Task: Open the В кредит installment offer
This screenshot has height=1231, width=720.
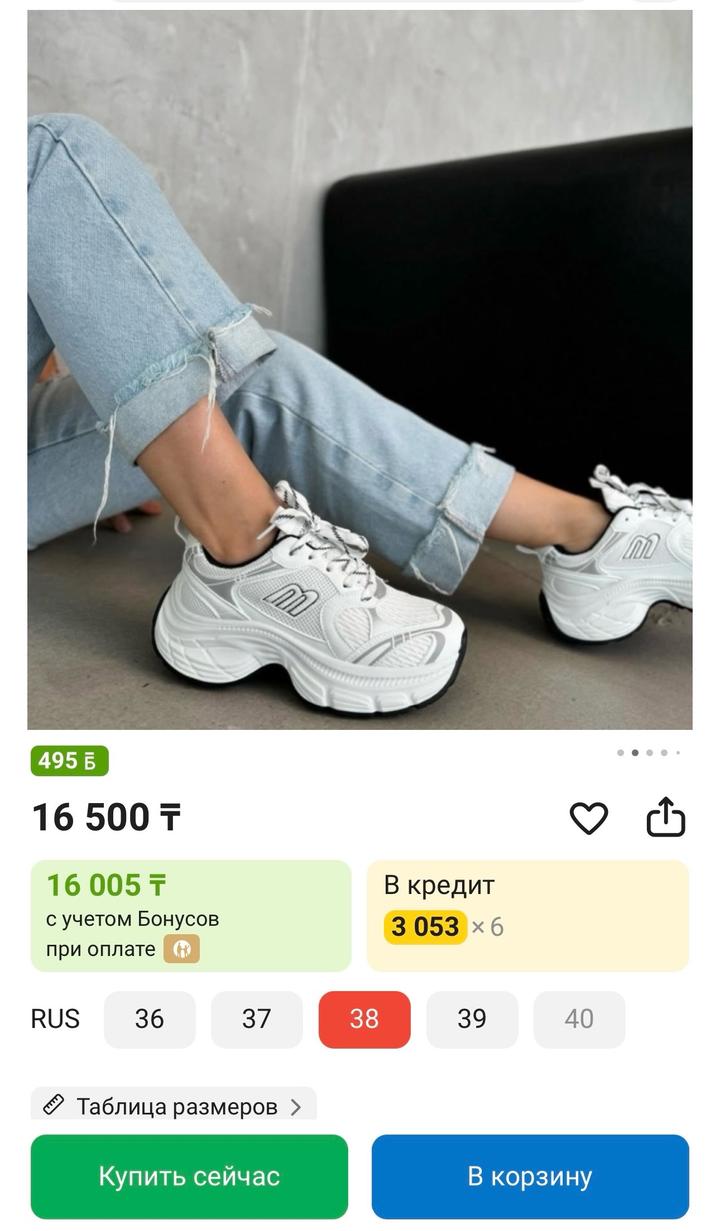Action: 527,915
